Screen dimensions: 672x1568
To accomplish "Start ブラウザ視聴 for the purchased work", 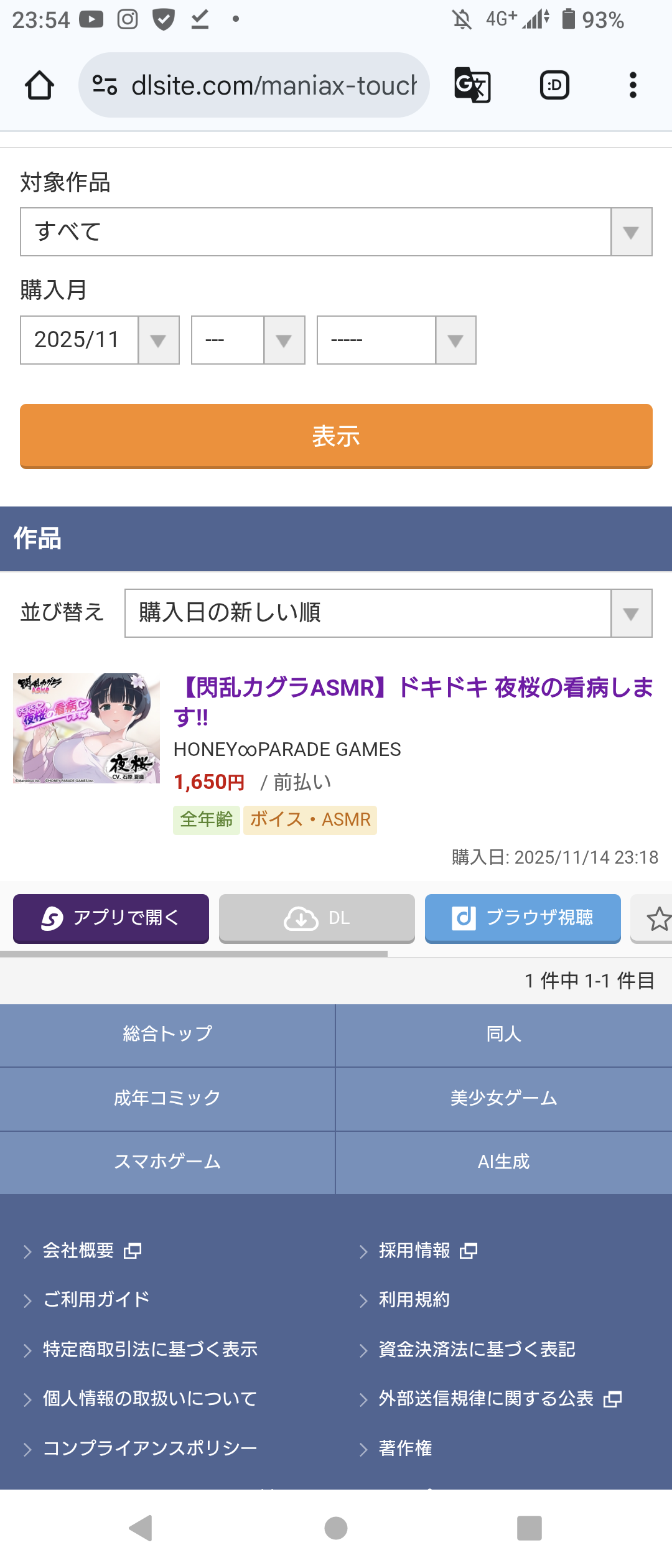I will [523, 918].
